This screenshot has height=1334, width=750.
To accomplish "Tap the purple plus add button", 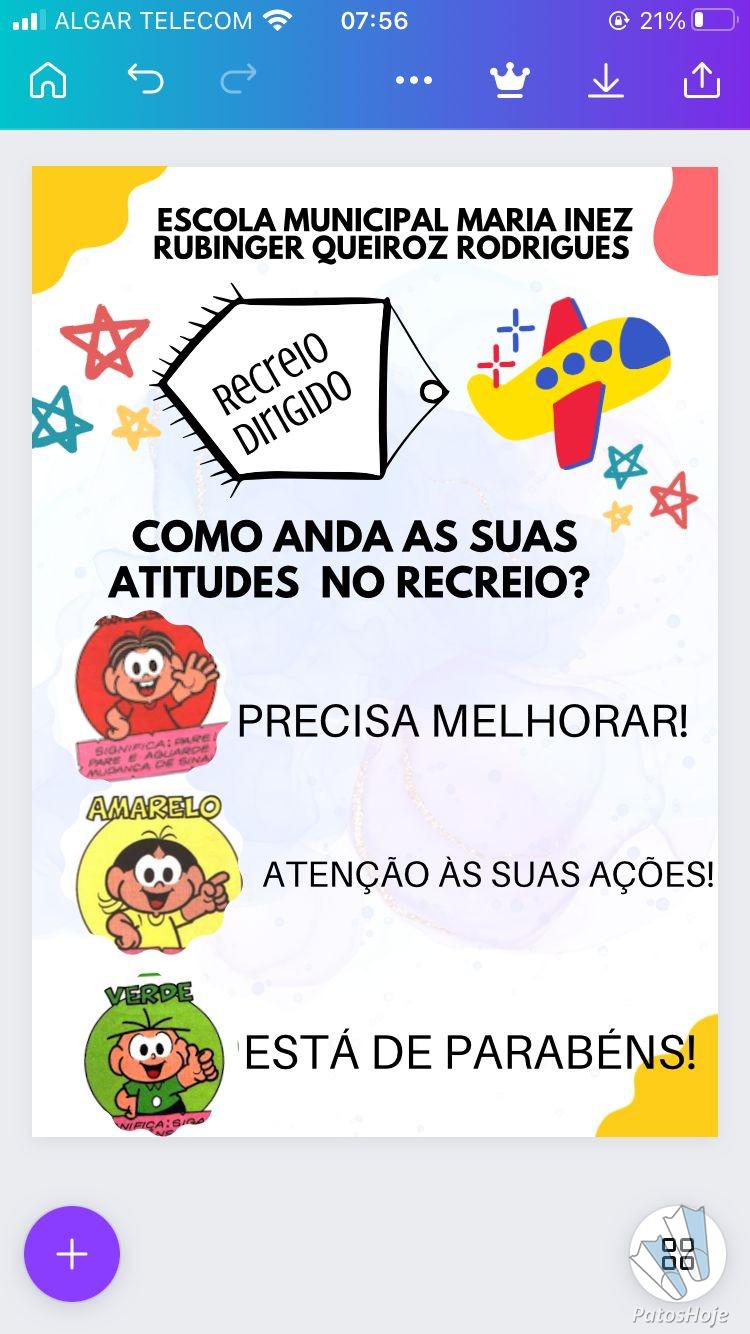I will point(72,1254).
